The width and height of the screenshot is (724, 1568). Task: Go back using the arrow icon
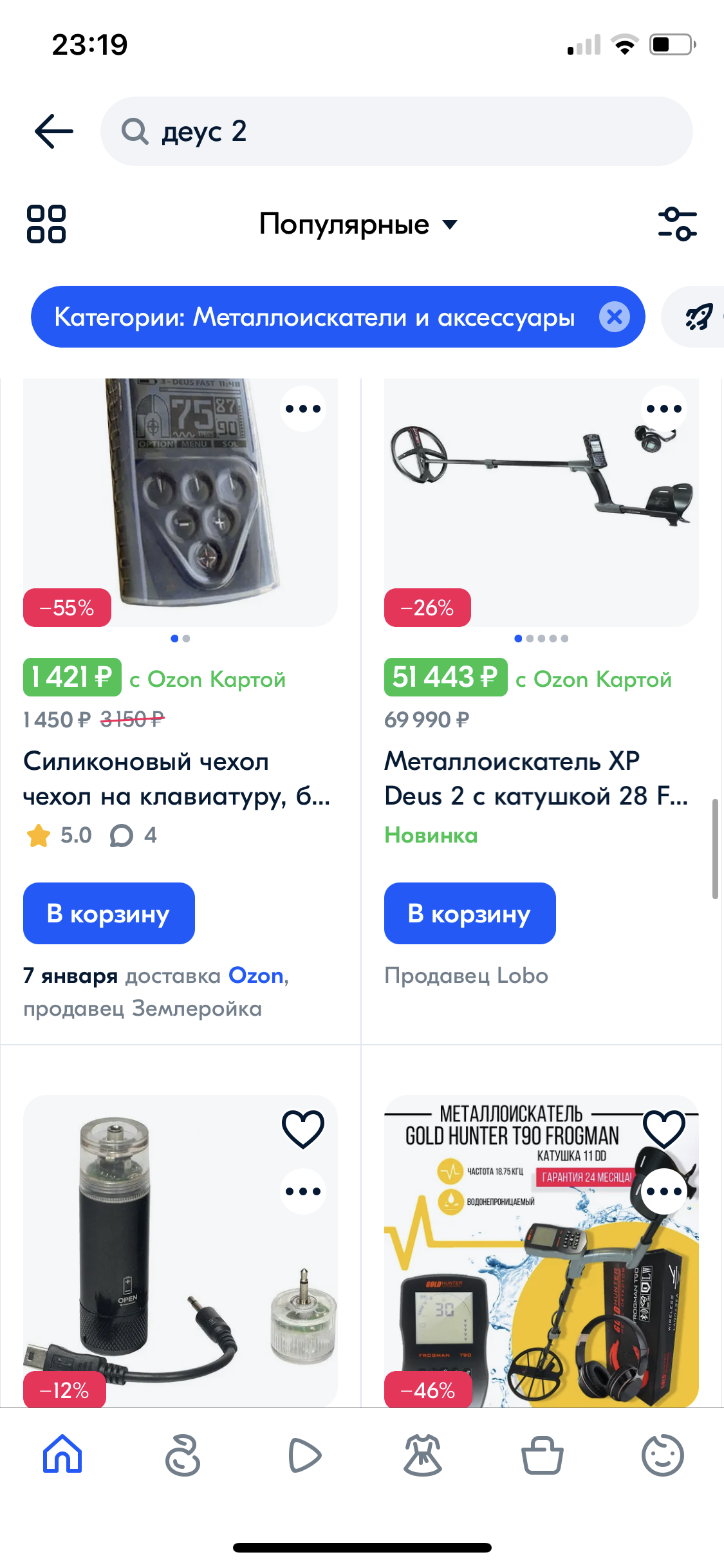(54, 131)
